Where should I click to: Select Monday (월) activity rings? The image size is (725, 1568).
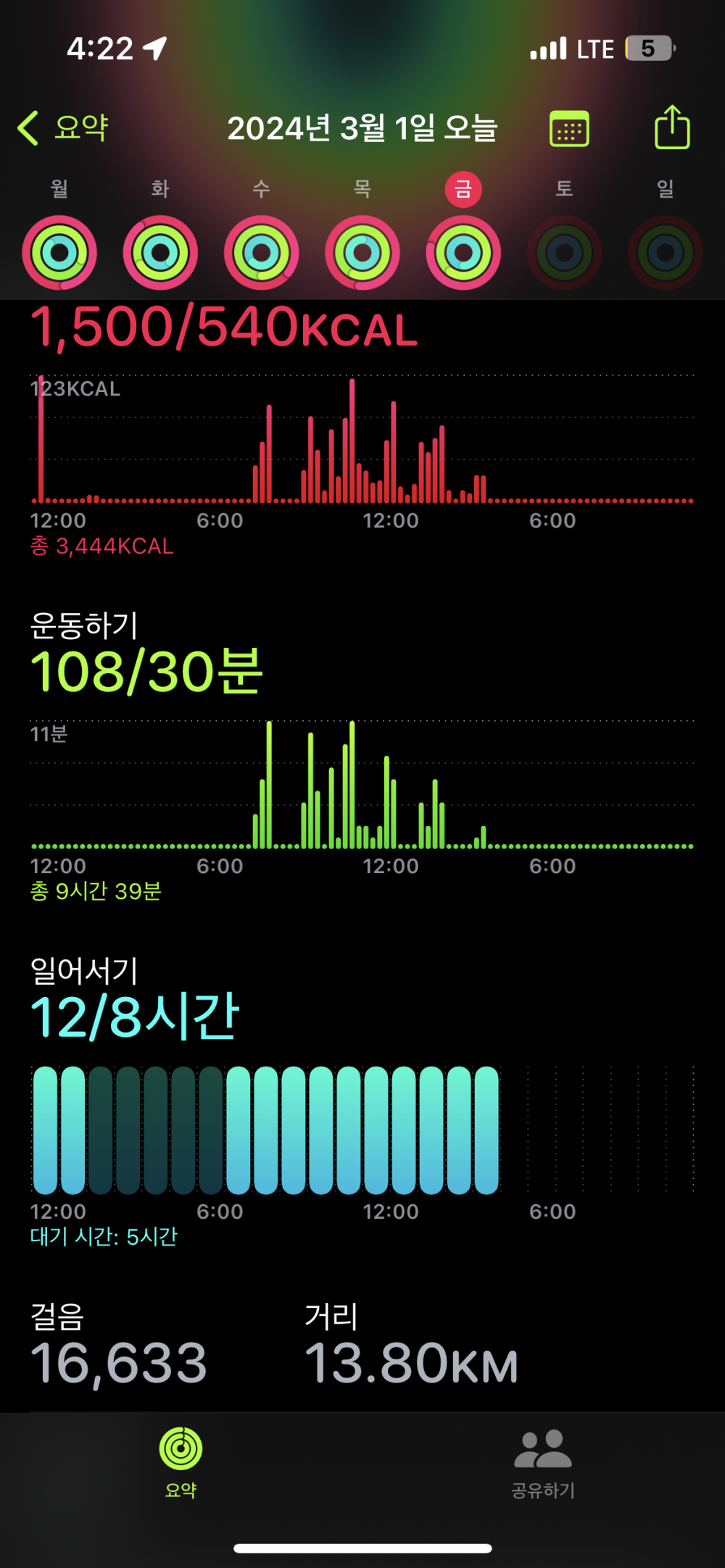59,253
